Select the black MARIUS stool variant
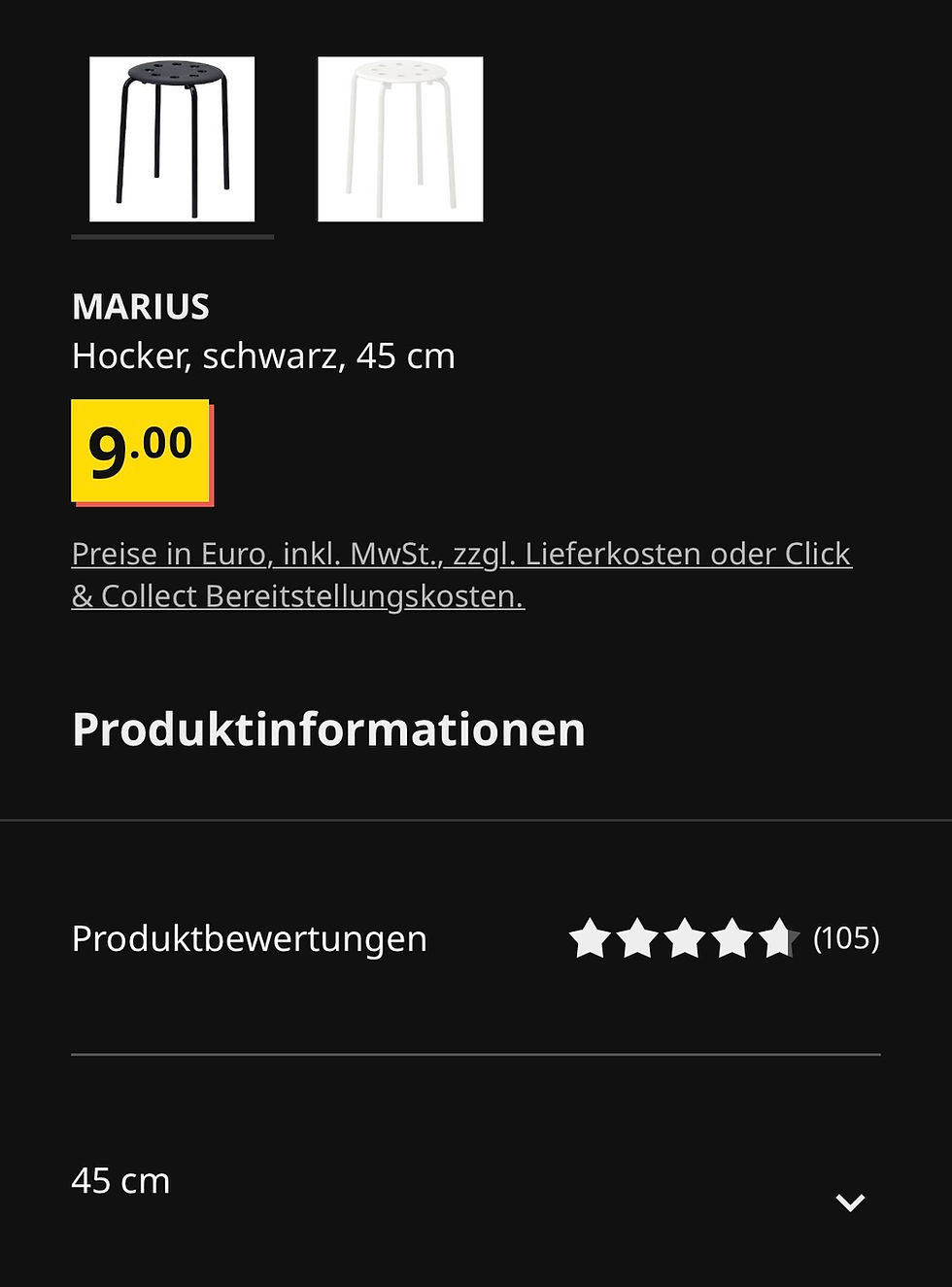952x1287 pixels. coord(172,139)
